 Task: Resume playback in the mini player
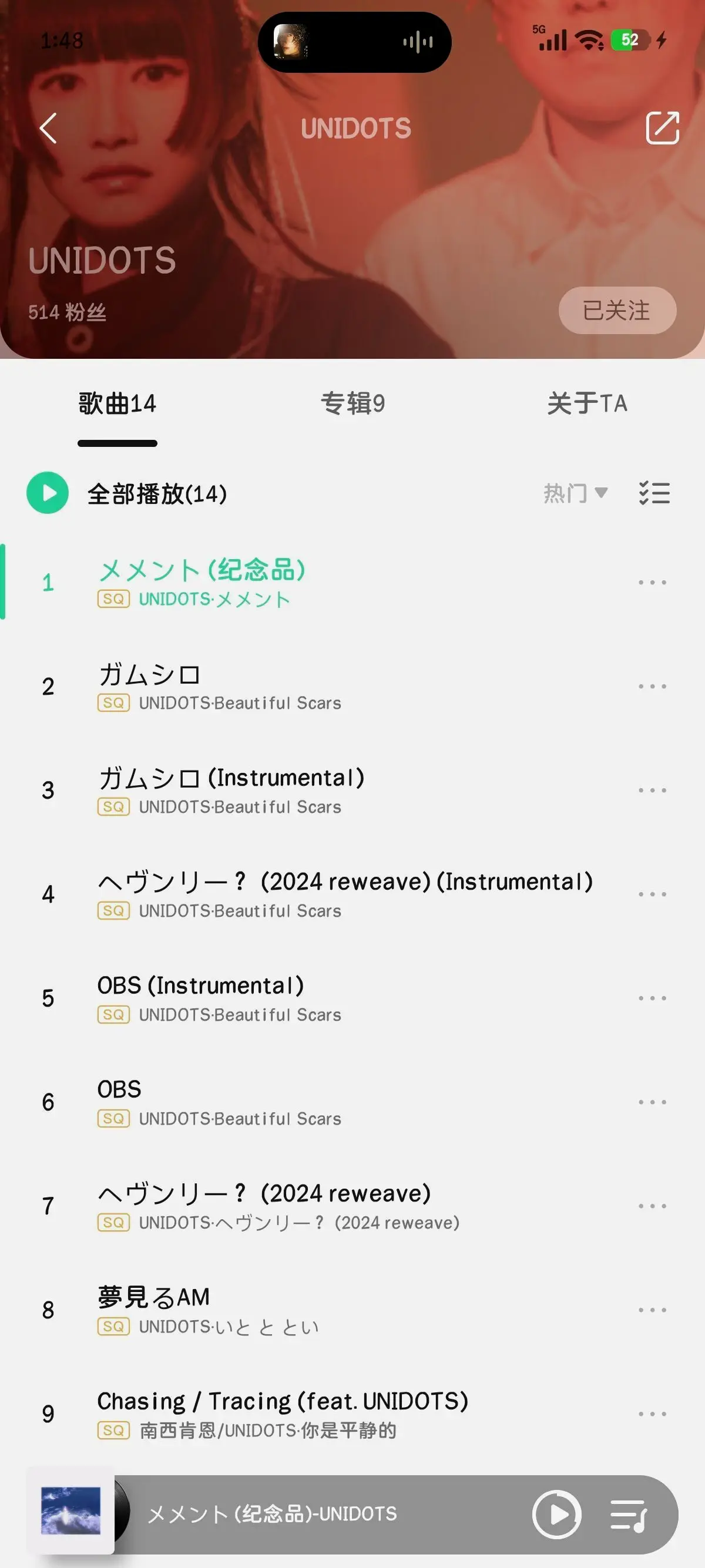pyautogui.click(x=556, y=1515)
